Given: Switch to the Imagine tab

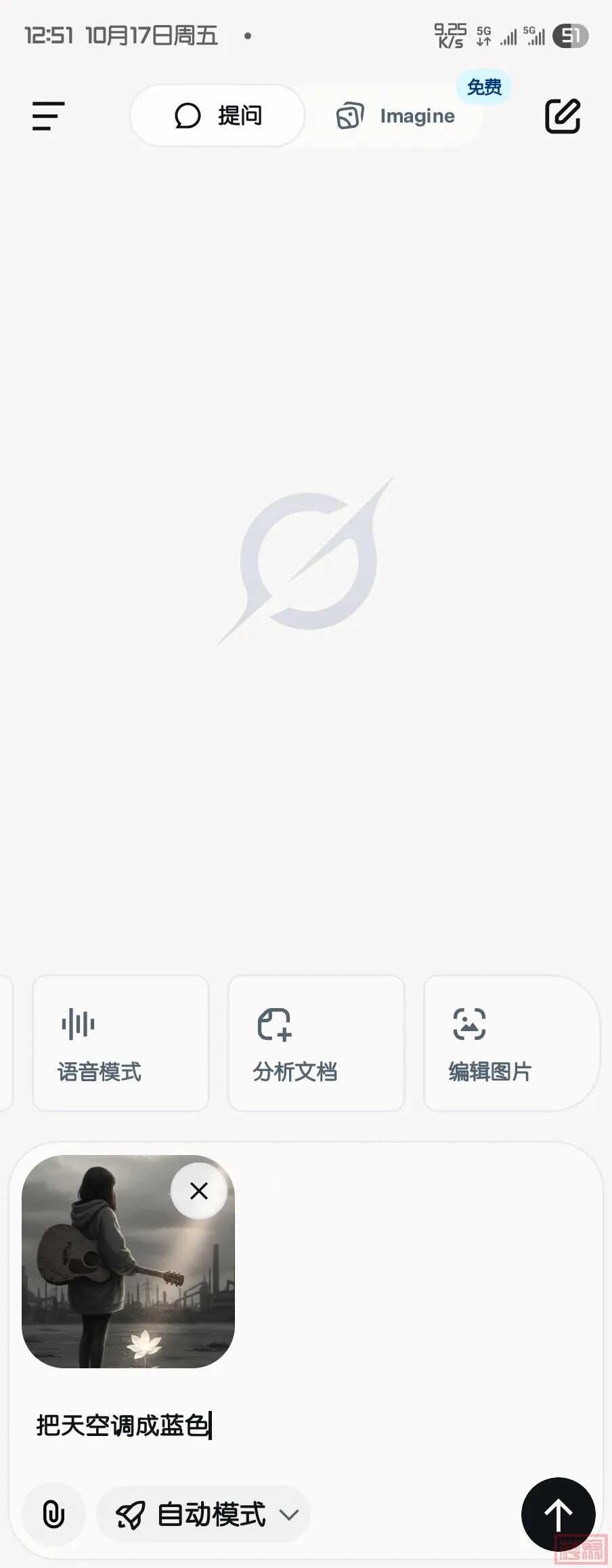Looking at the screenshot, I should click(397, 116).
